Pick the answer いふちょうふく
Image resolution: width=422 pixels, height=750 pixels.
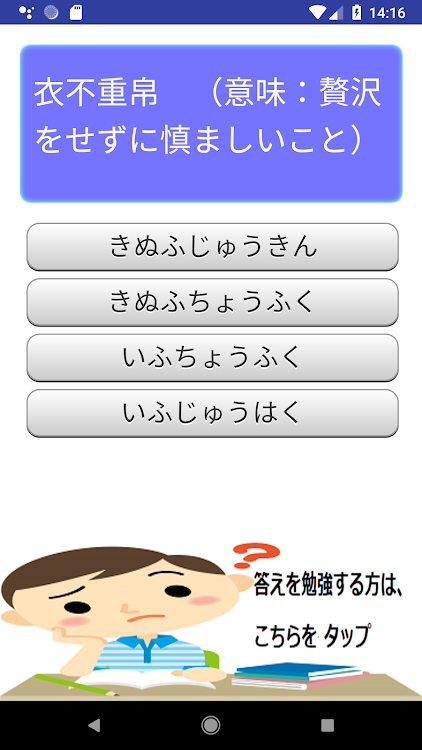(x=212, y=358)
